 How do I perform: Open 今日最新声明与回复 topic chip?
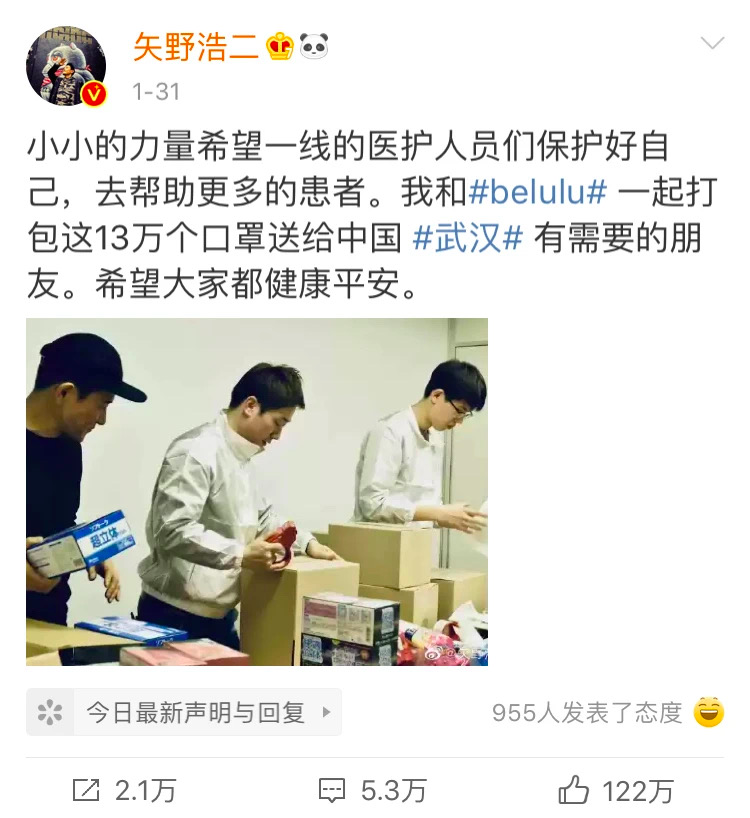(x=184, y=712)
